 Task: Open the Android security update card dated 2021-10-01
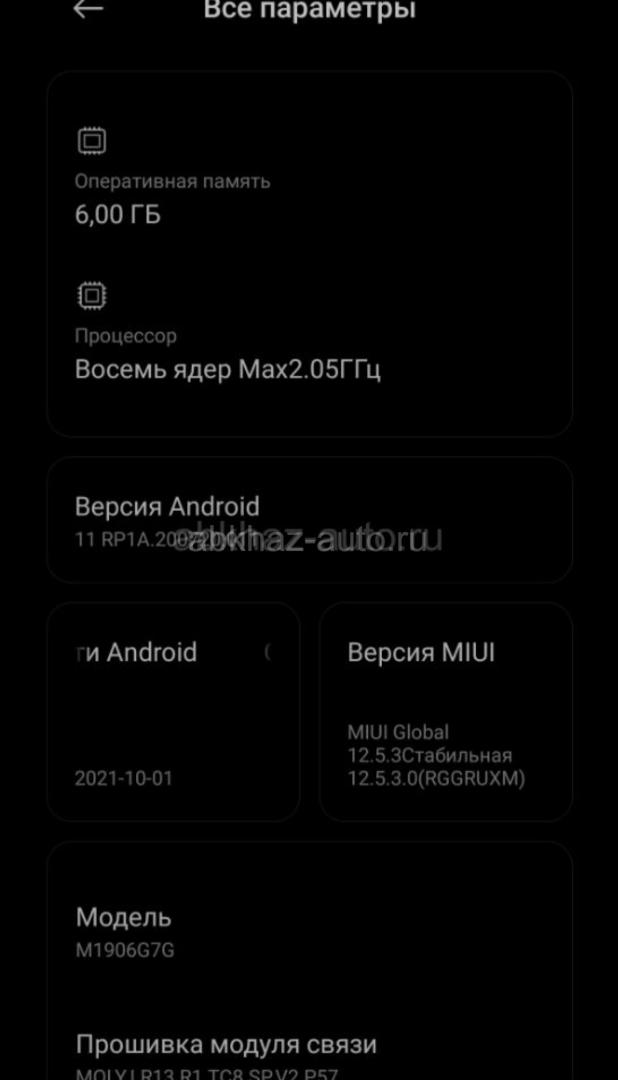173,712
